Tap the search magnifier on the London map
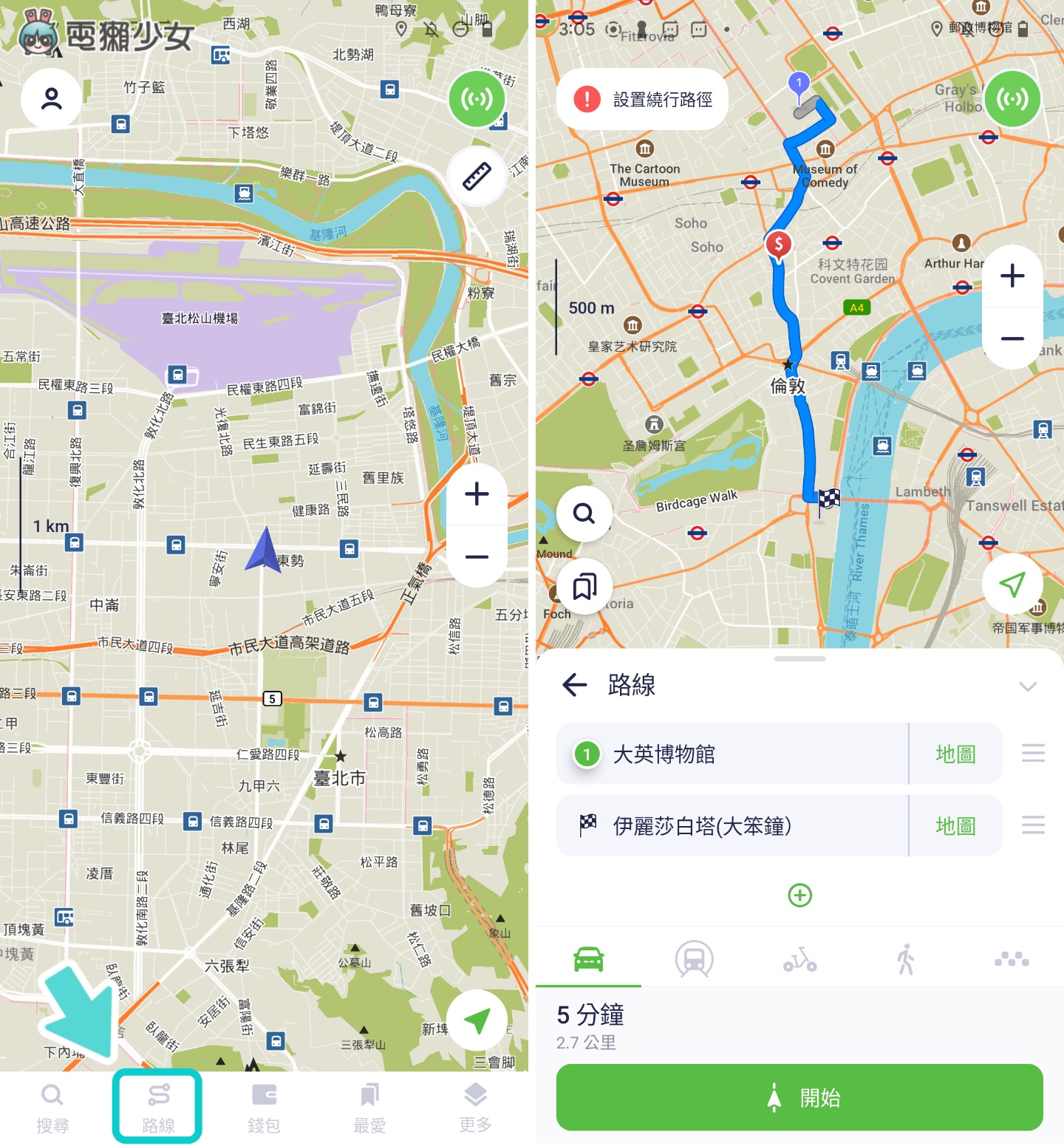The height and width of the screenshot is (1146, 1064). (584, 514)
